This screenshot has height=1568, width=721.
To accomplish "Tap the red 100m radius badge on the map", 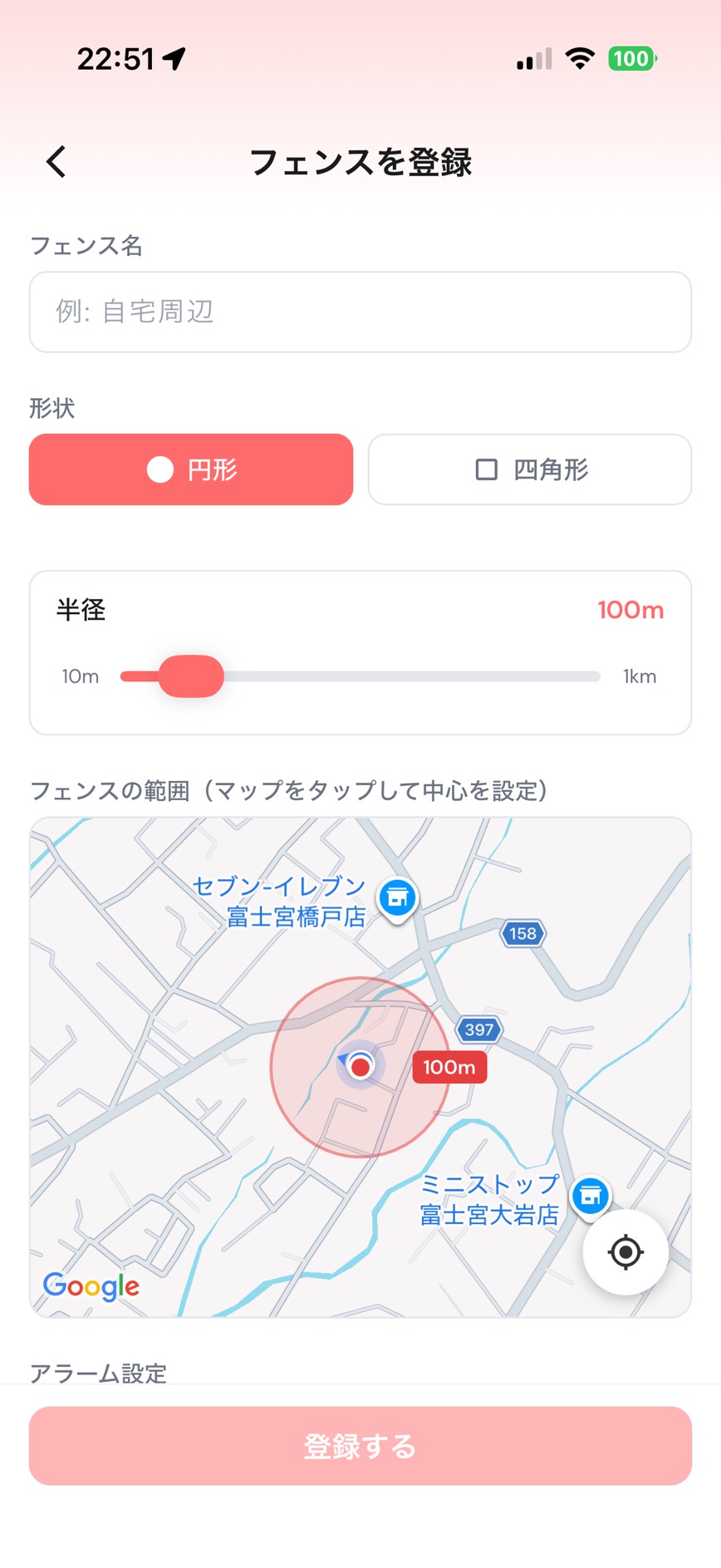I will 449,1067.
